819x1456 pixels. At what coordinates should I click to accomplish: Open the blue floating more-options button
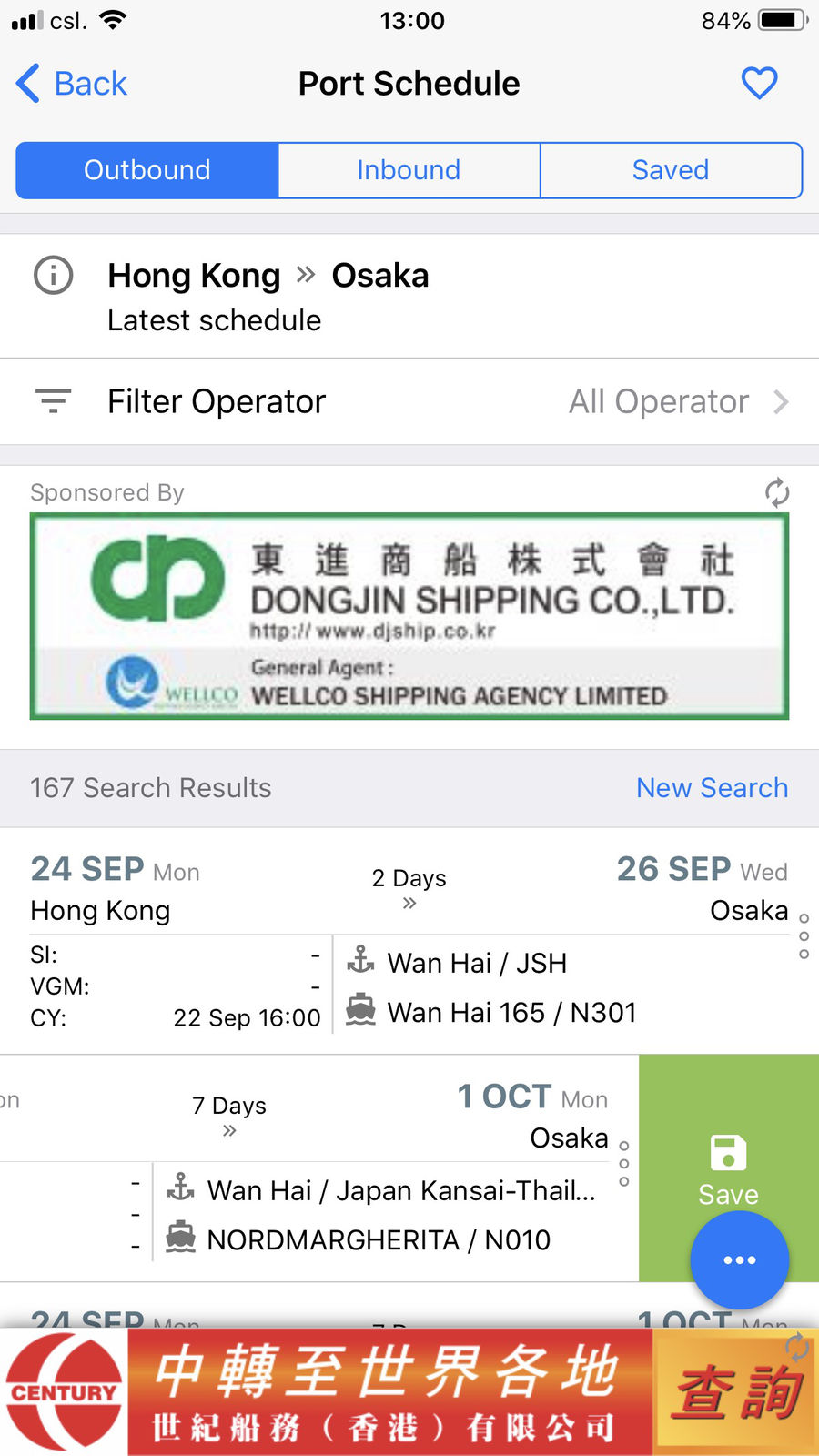click(739, 1260)
